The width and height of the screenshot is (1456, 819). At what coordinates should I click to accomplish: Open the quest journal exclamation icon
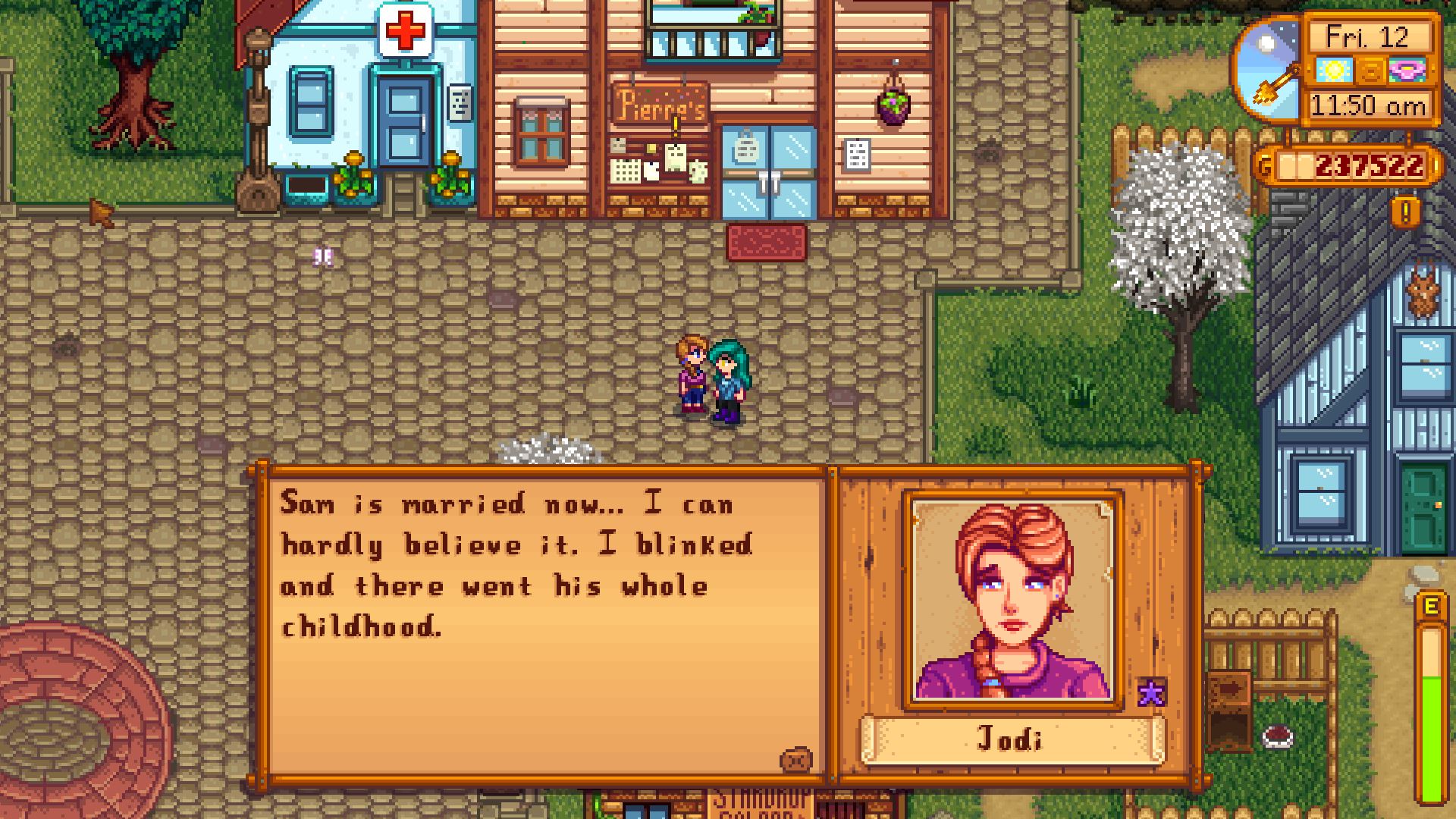(1405, 212)
